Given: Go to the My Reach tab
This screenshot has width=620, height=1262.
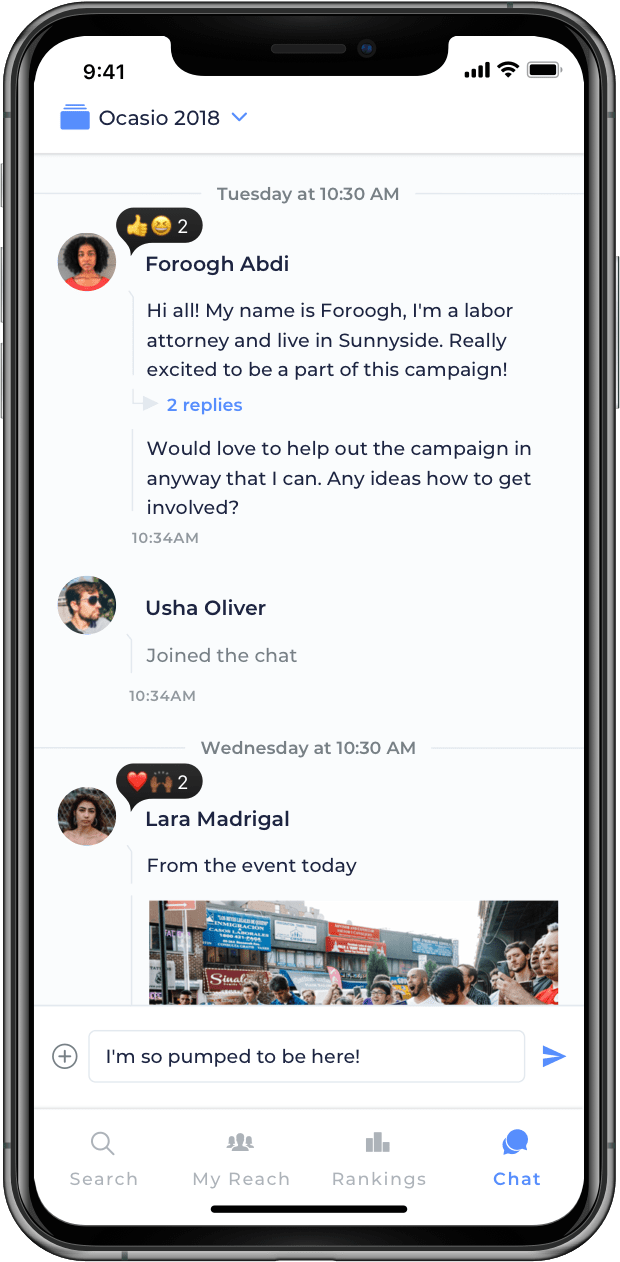Looking at the screenshot, I should pyautogui.click(x=241, y=1159).
